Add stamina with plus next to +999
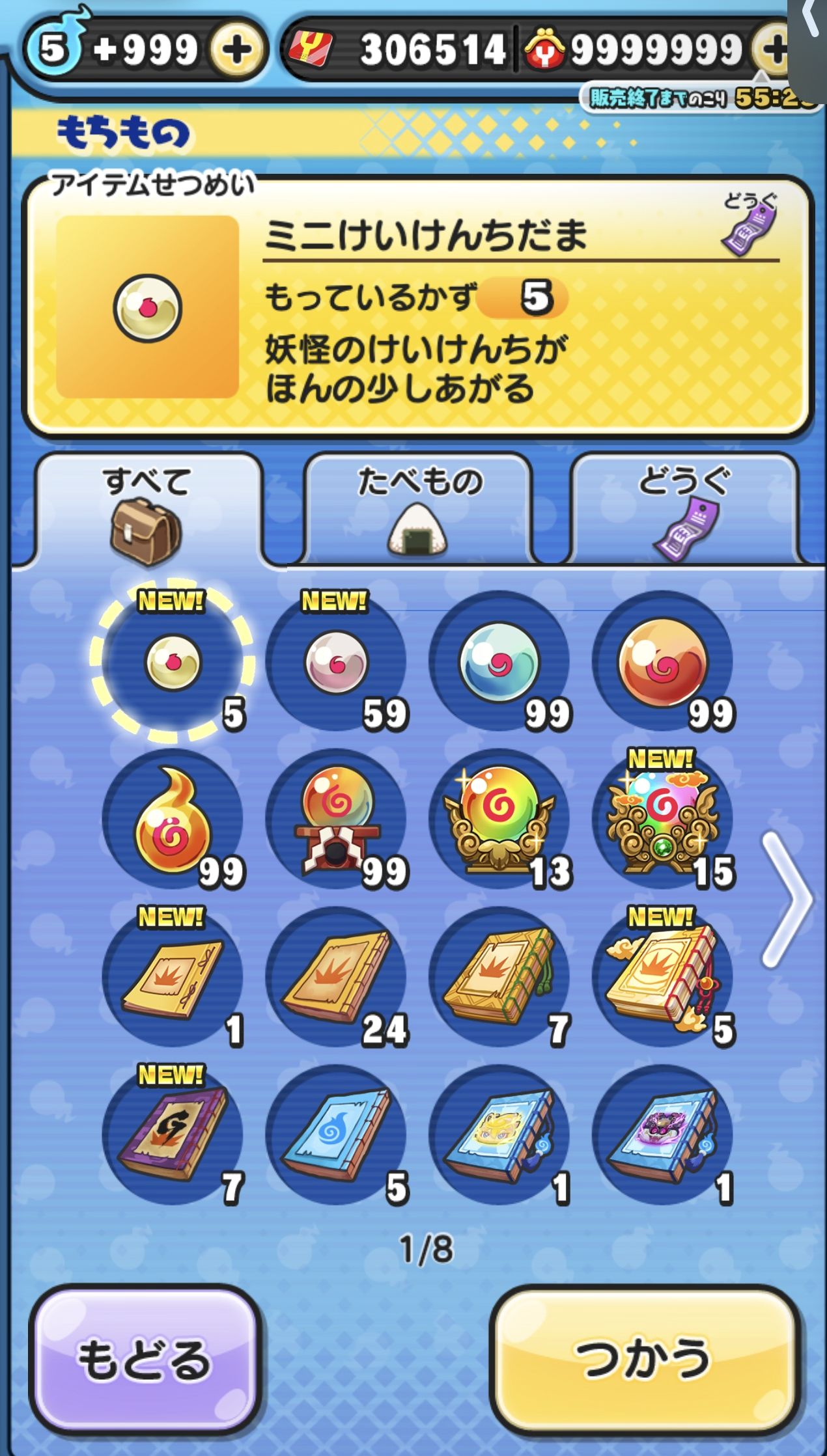Viewport: 827px width, 1456px height. pyautogui.click(x=237, y=49)
